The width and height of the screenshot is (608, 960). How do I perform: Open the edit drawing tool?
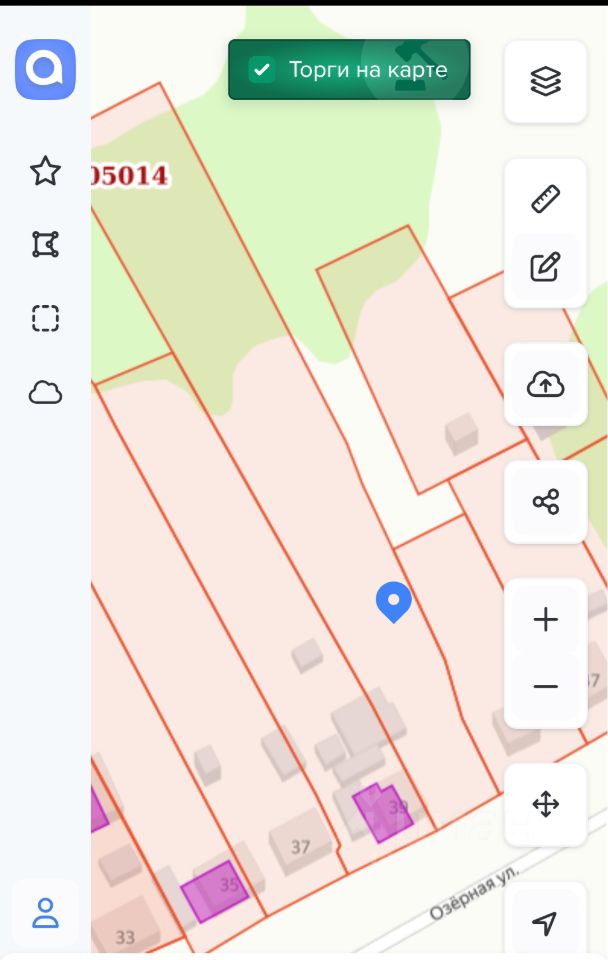[545, 267]
